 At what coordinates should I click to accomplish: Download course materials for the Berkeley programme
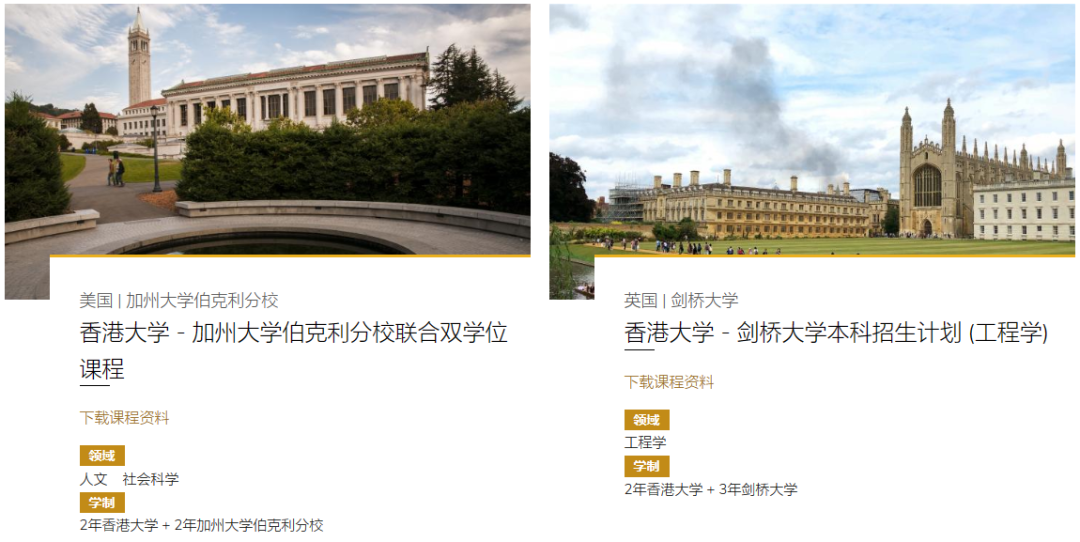125,418
